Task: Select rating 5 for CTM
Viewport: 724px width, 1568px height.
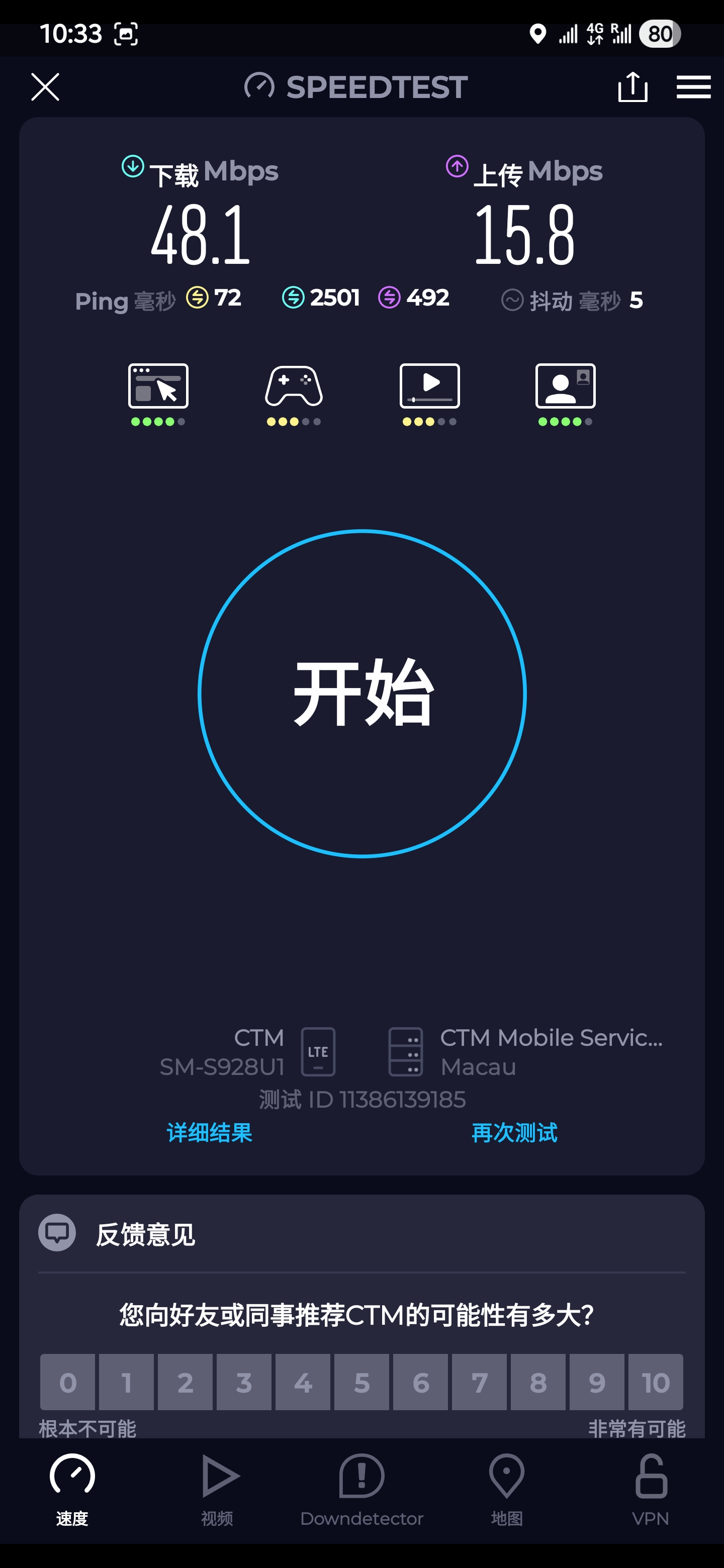Action: point(361,1382)
